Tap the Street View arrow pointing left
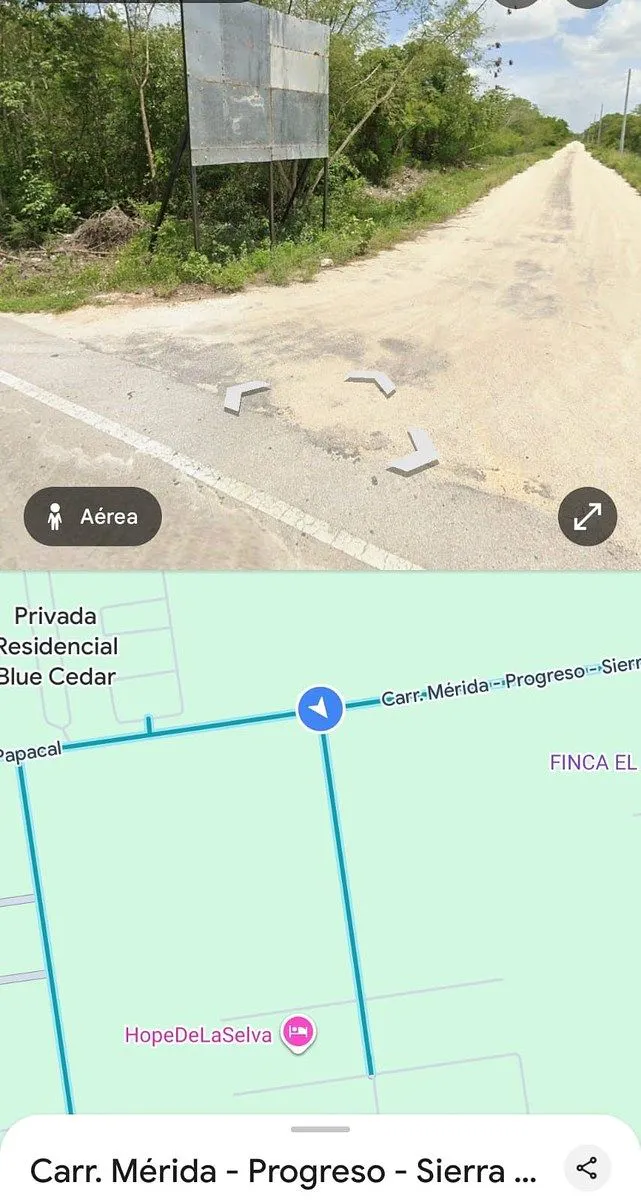Screen dimensions: 641x1200 [243, 396]
